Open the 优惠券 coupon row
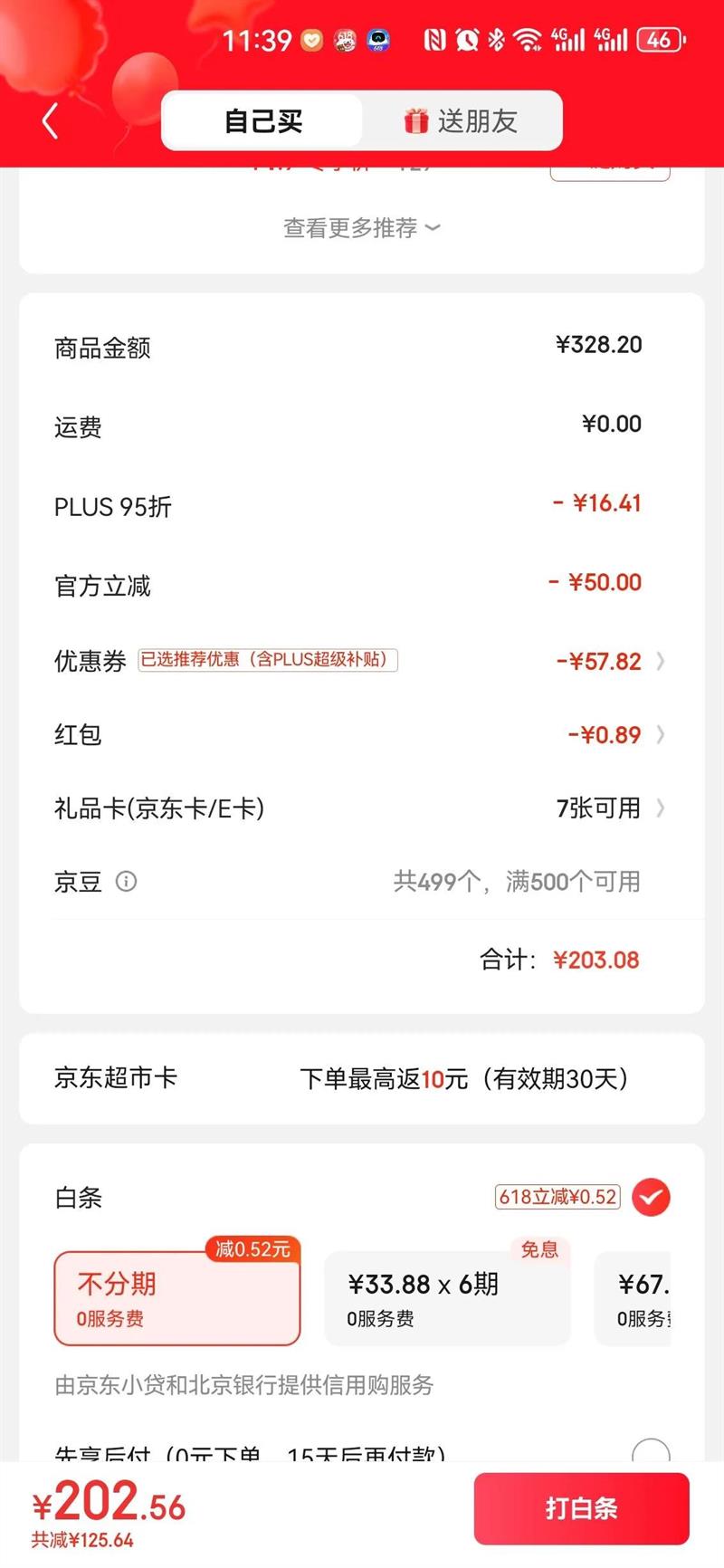The image size is (724, 1568). (360, 661)
